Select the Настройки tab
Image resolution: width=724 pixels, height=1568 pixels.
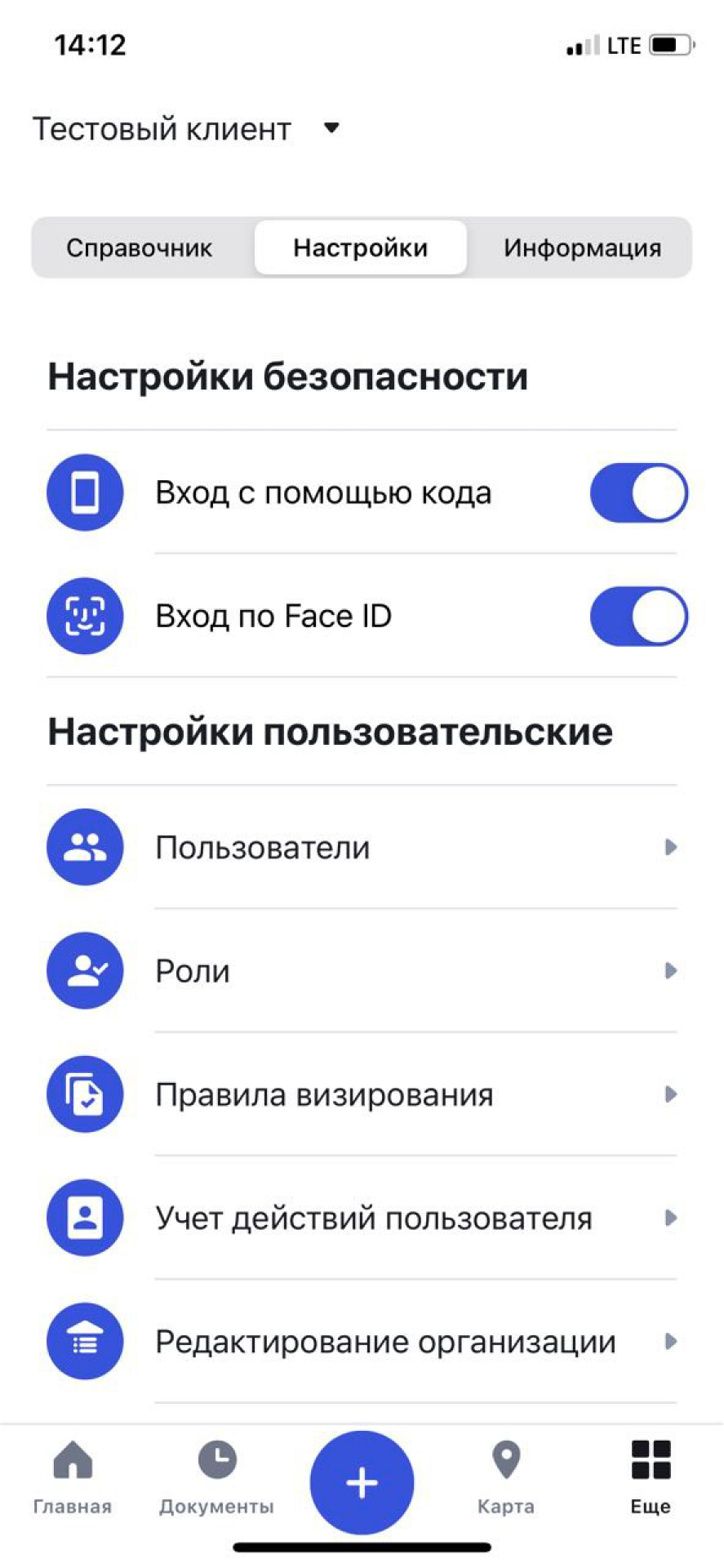[361, 247]
